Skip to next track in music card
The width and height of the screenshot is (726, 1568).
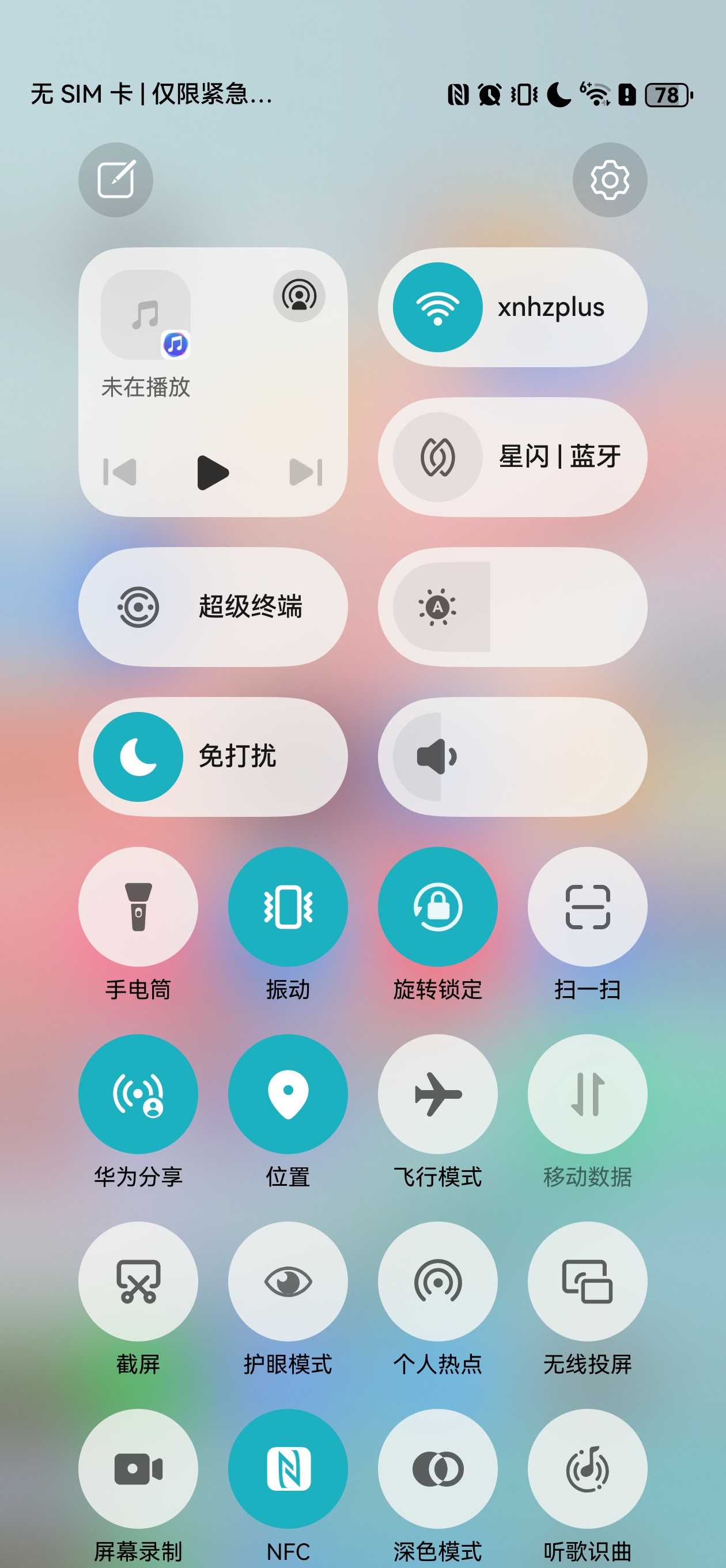point(305,472)
